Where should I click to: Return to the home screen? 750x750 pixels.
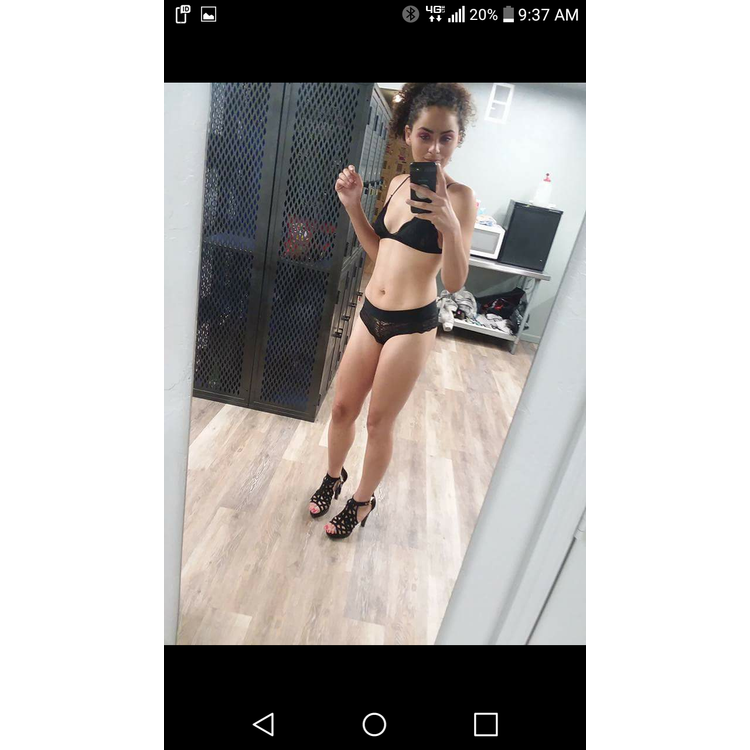tap(375, 725)
